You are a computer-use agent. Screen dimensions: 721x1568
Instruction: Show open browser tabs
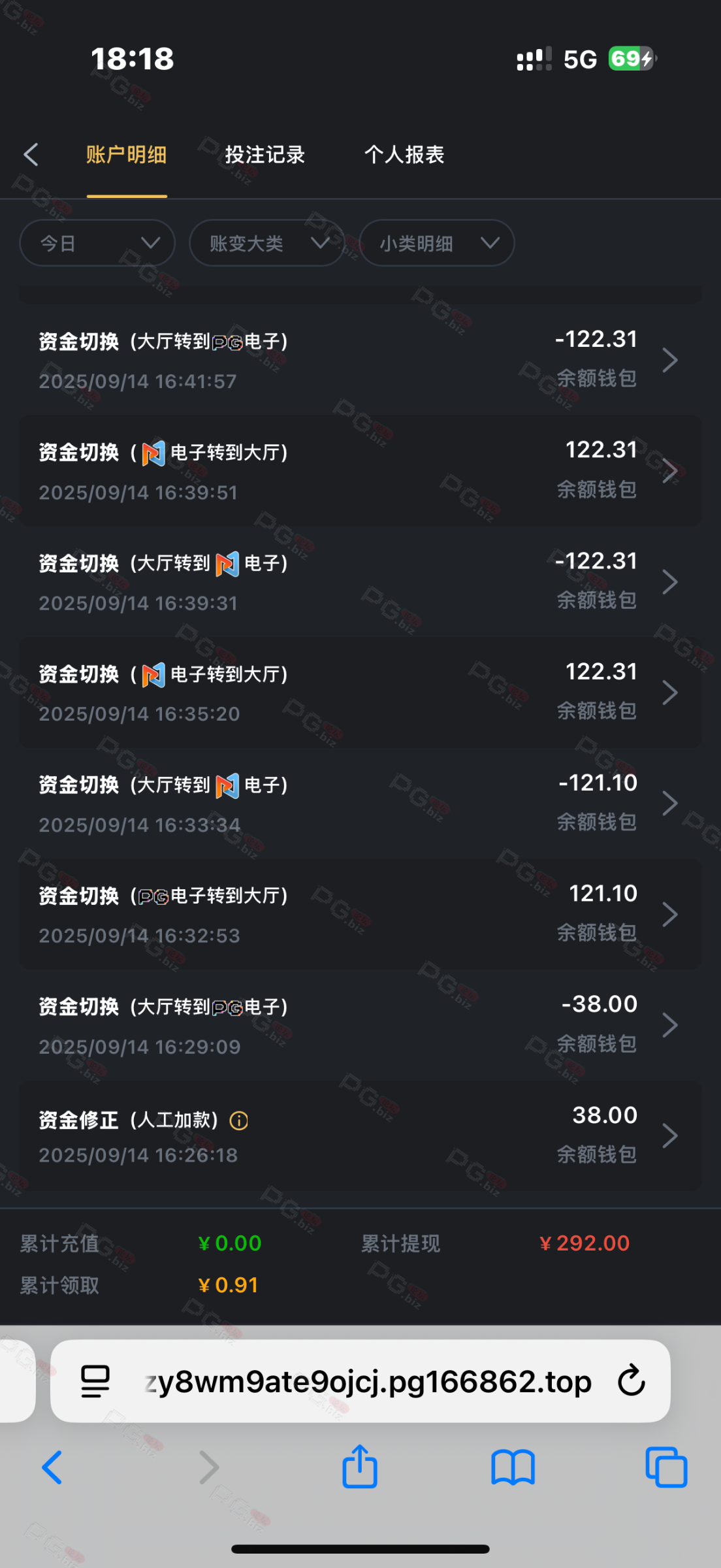pyautogui.click(x=665, y=1467)
